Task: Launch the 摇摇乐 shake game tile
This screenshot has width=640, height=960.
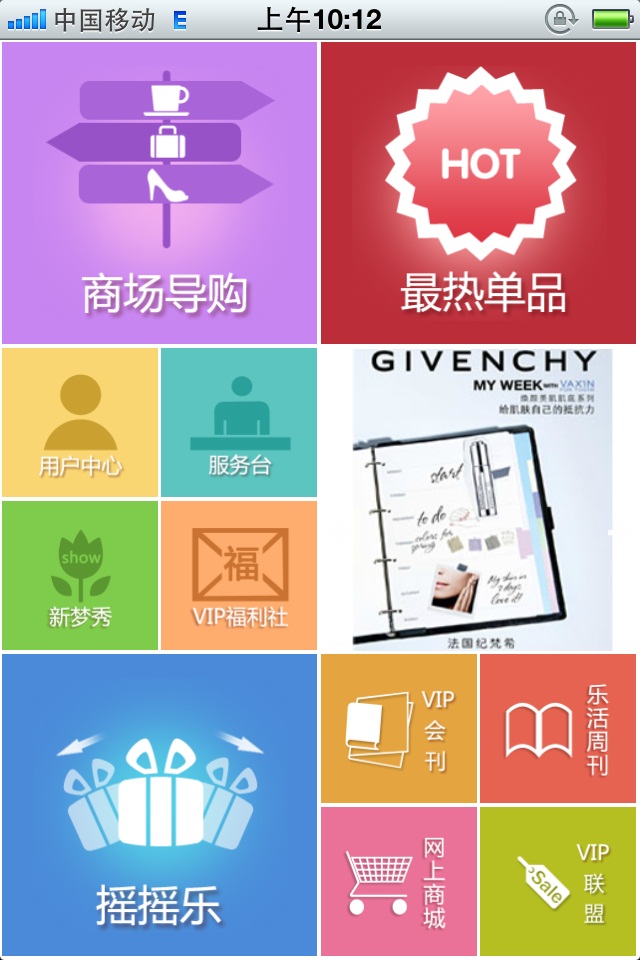Action: (160, 805)
